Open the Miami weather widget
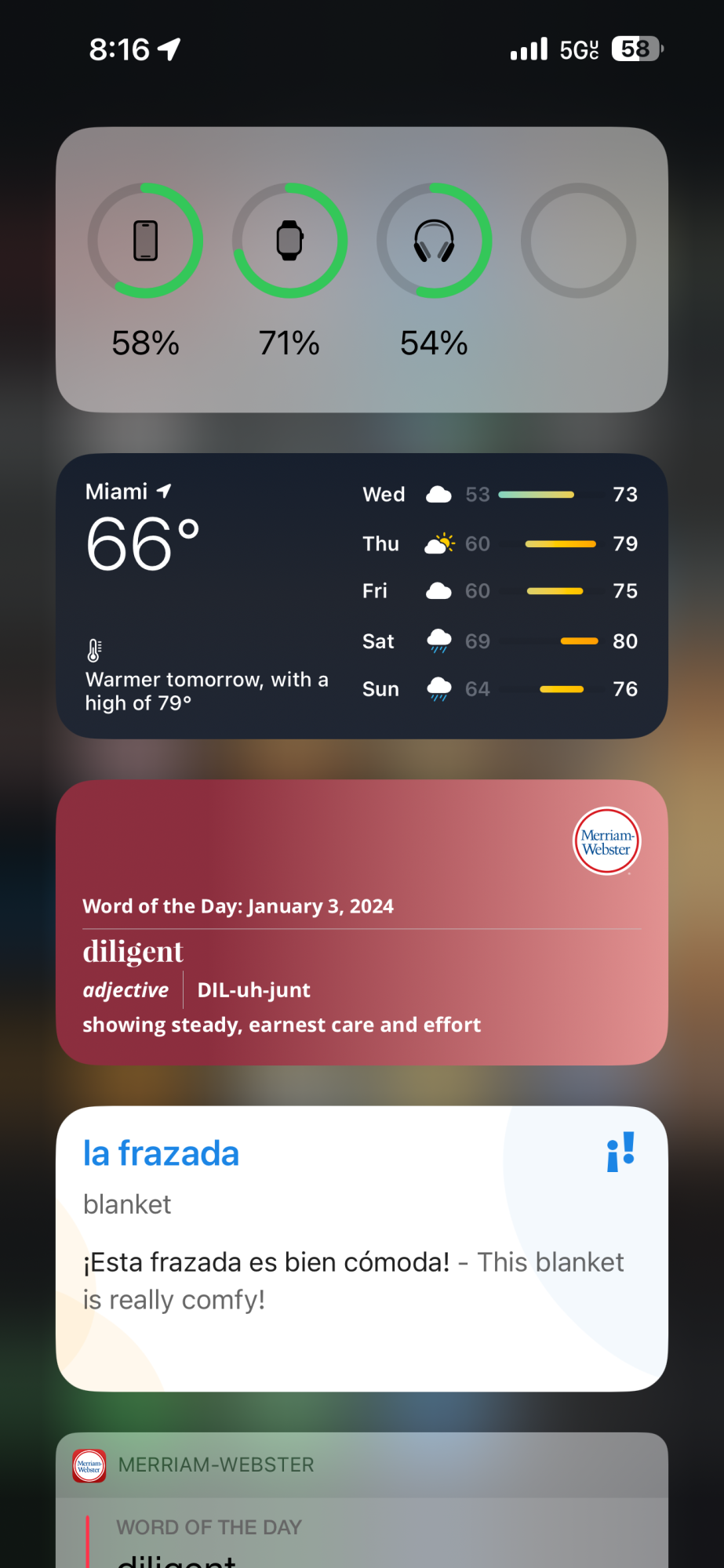The height and width of the screenshot is (1568, 724). [362, 596]
